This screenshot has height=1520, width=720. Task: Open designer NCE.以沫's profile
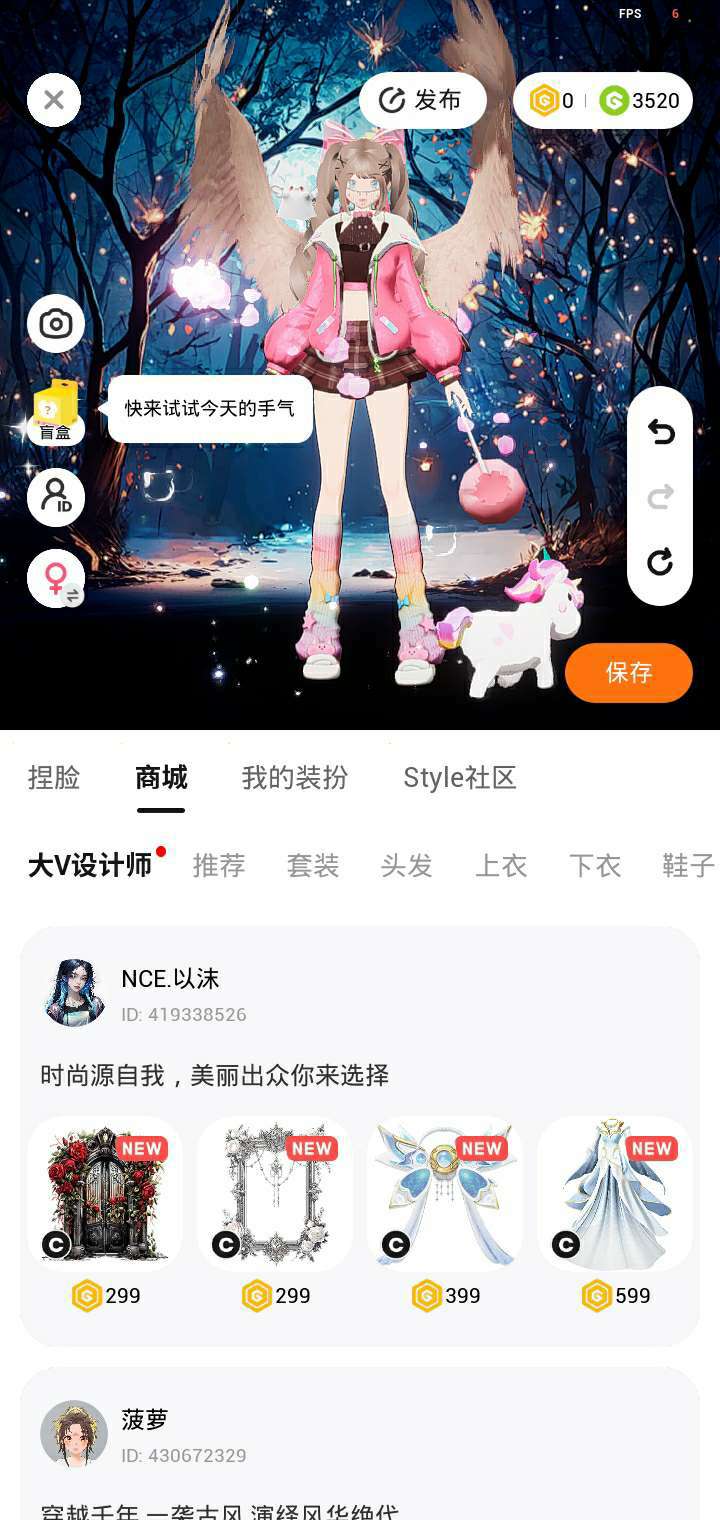pyautogui.click(x=75, y=993)
